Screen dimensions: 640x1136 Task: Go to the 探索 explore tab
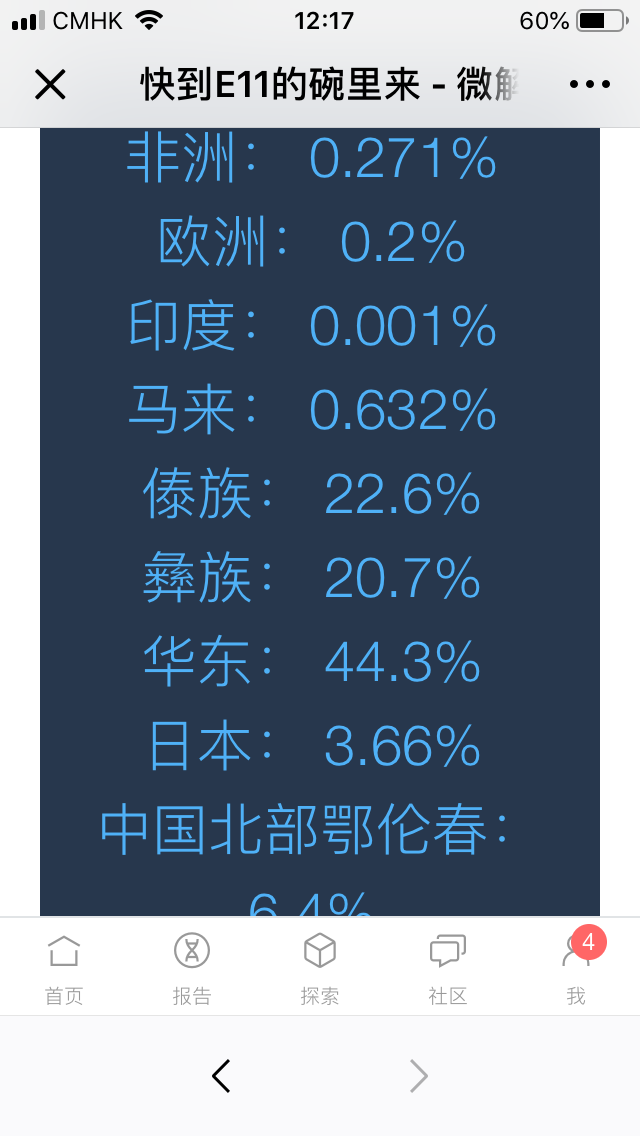(320, 969)
